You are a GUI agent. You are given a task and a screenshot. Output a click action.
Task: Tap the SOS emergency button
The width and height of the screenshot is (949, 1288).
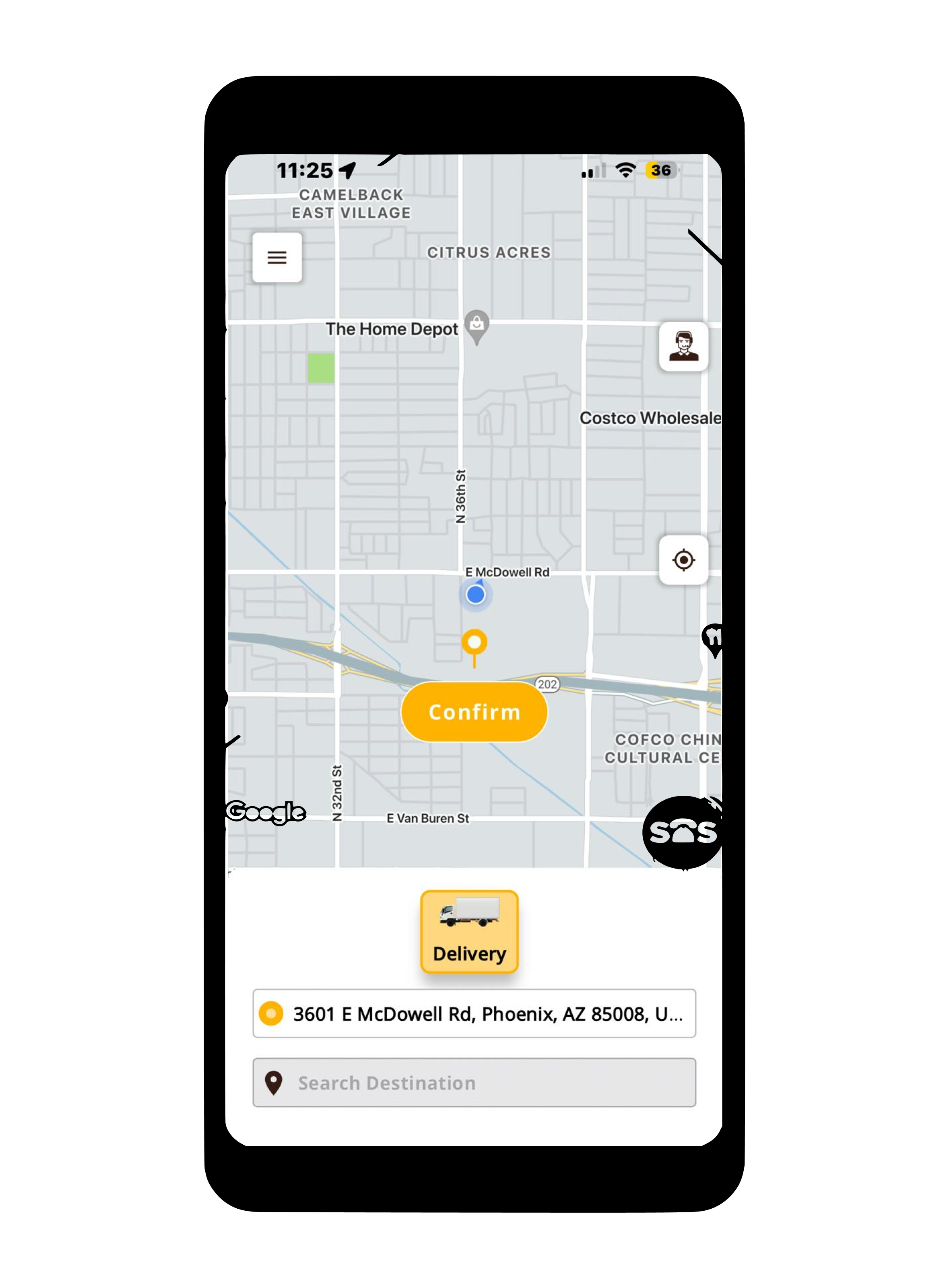(x=683, y=832)
